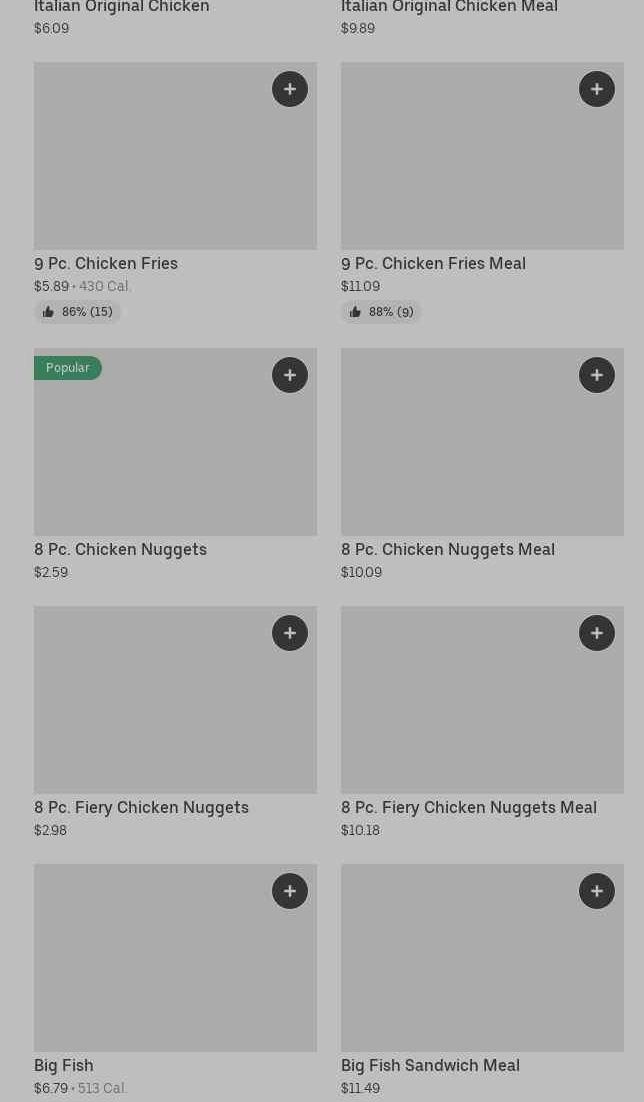Image resolution: width=644 pixels, height=1102 pixels.
Task: Add 9 Pc. Chicken Fries Meal to cart
Action: 597,89
